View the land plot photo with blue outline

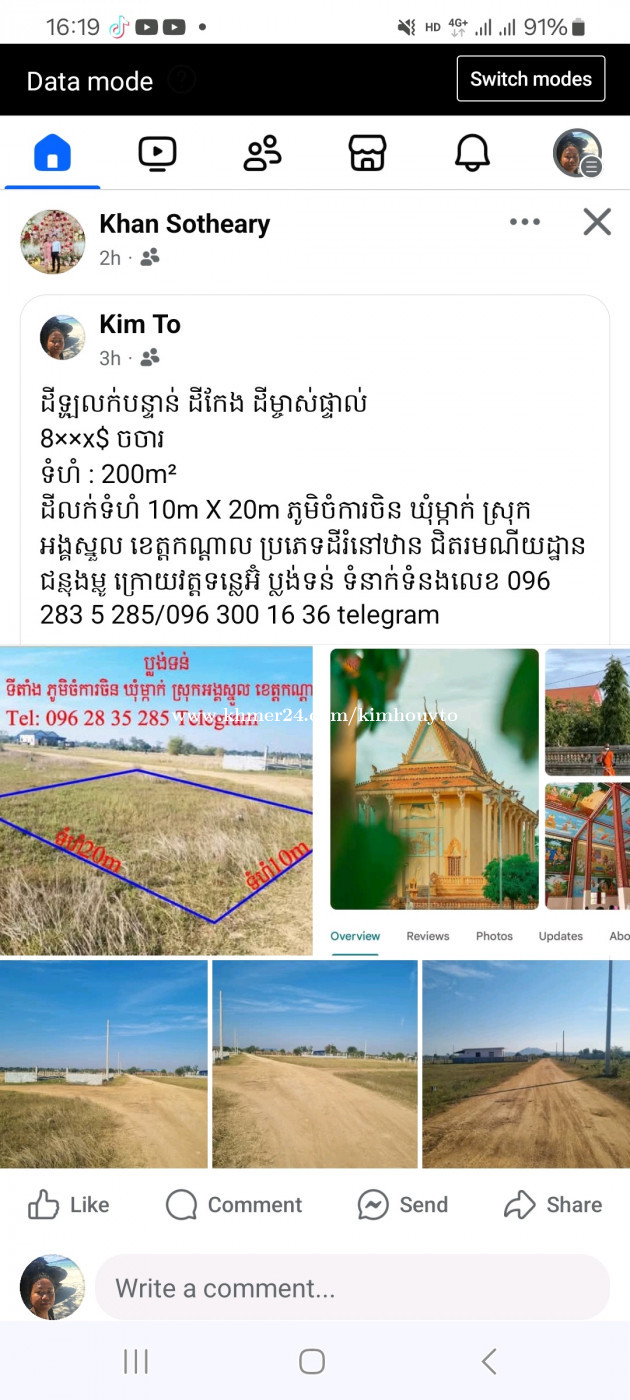point(156,800)
